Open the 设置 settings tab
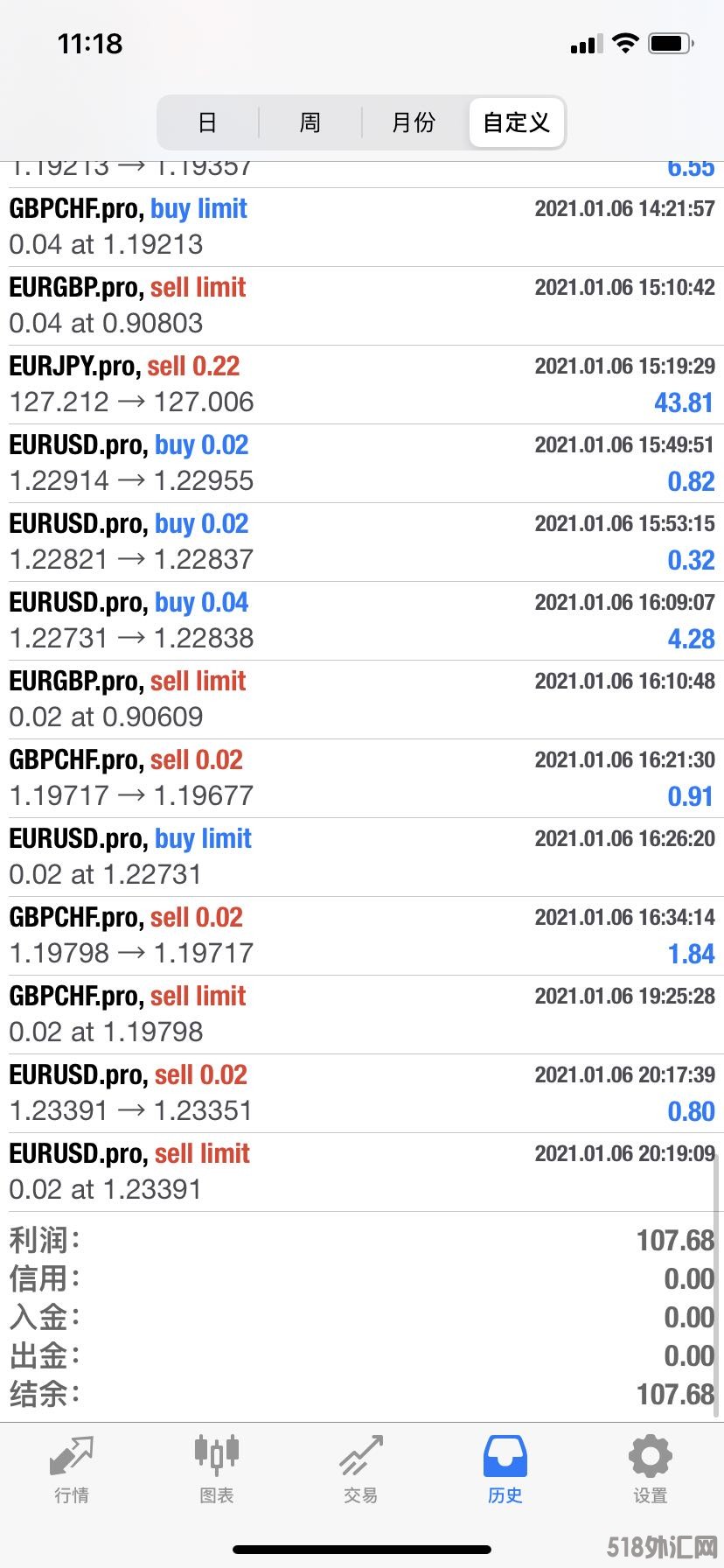Screen dimensions: 724x1568 (x=651, y=1470)
